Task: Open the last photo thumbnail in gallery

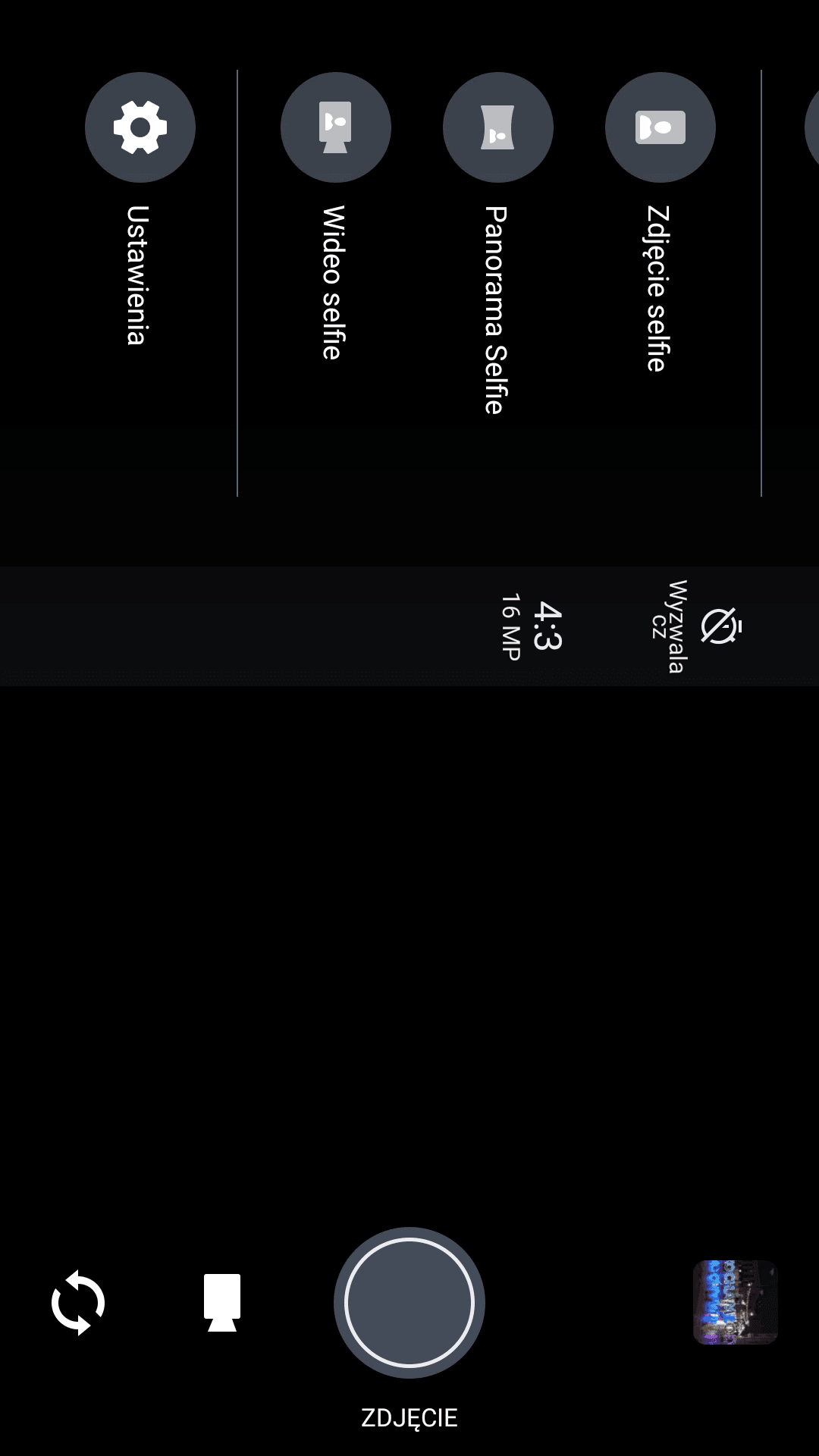Action: click(x=736, y=1302)
